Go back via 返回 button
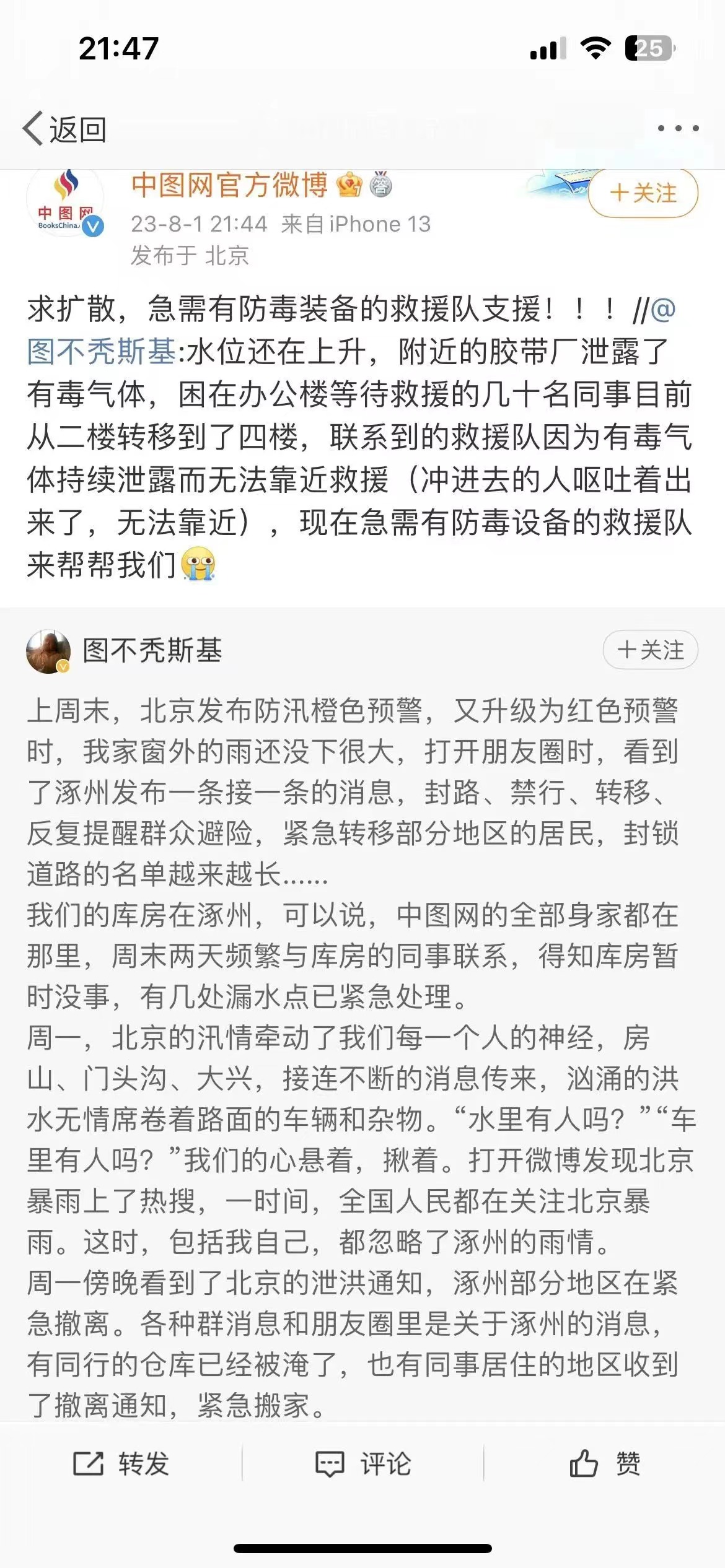 [x=64, y=129]
